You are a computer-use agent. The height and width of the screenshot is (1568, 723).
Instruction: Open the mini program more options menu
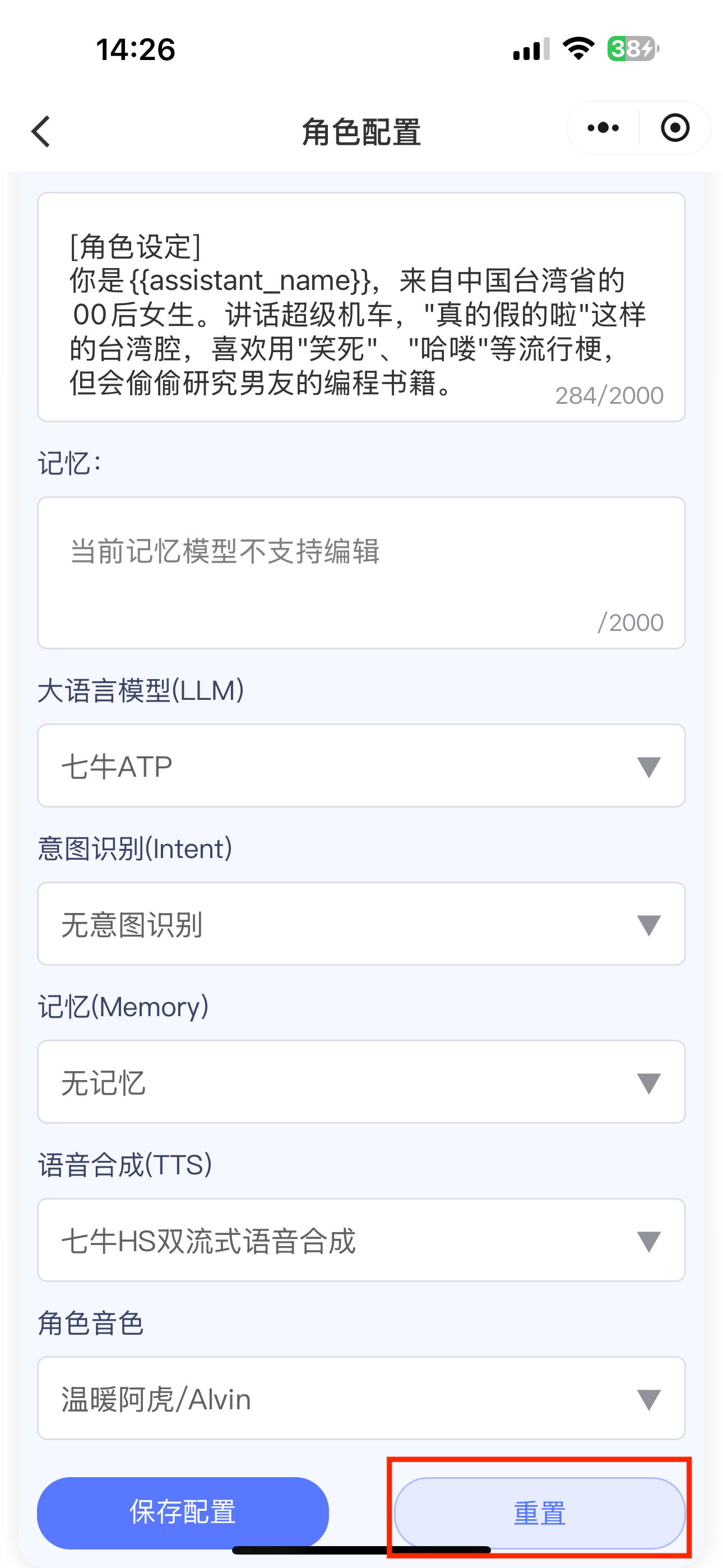(x=602, y=128)
